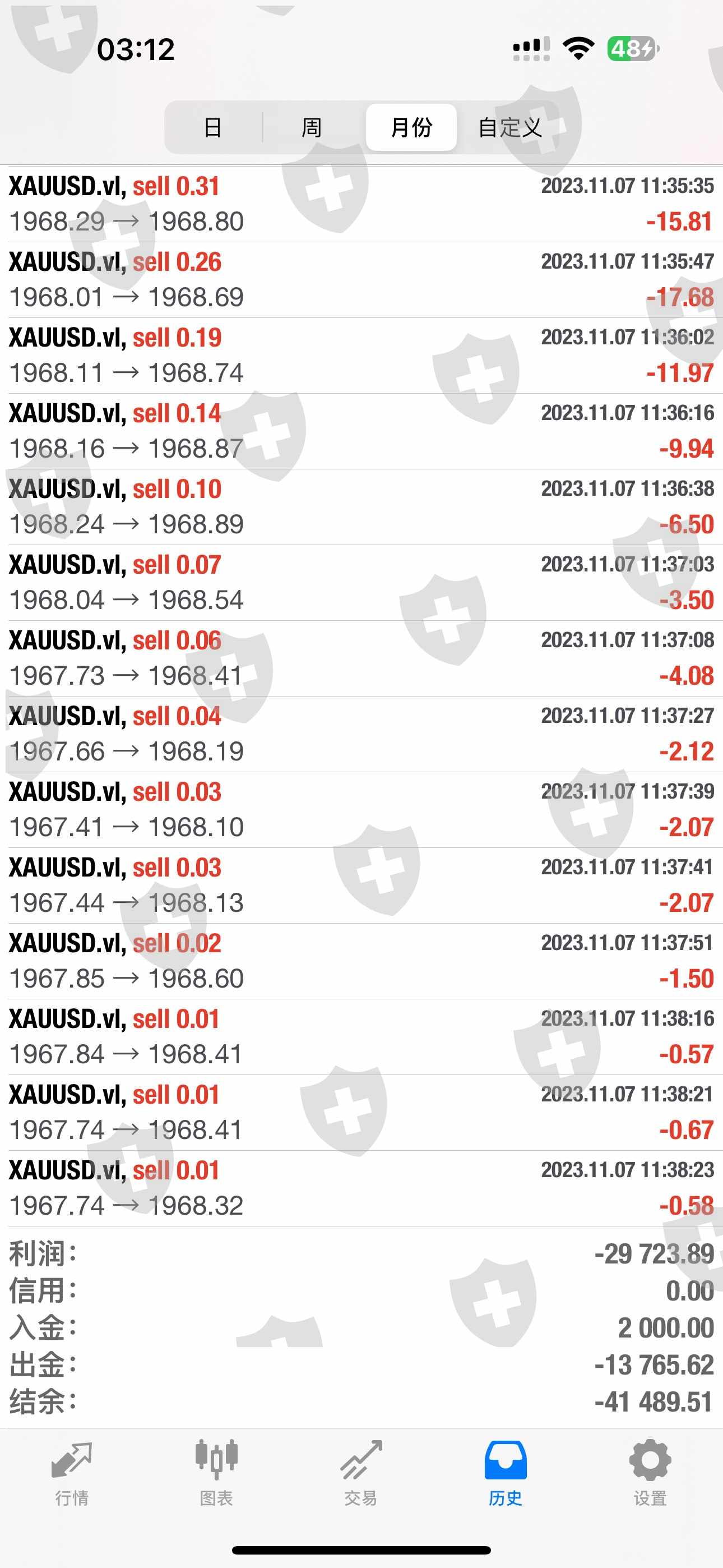Open the sell 0.06 trade with -4.08 loss
The width and height of the screenshot is (723, 1568).
coord(361,658)
